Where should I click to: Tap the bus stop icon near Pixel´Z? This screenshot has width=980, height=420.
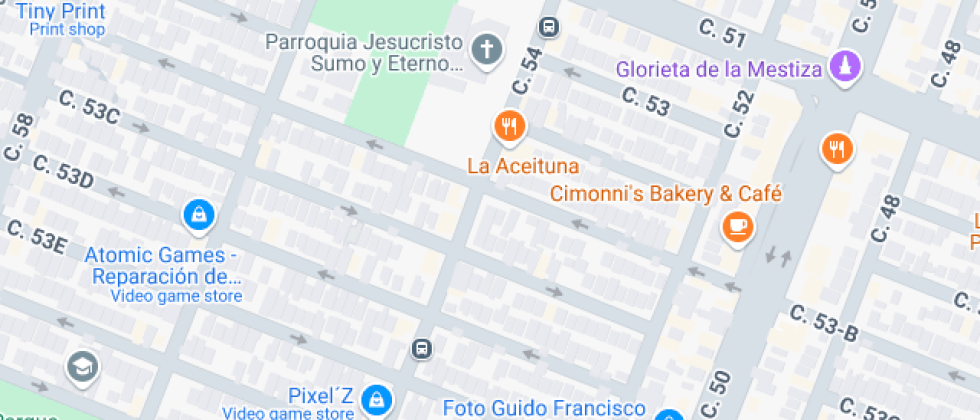click(x=422, y=348)
